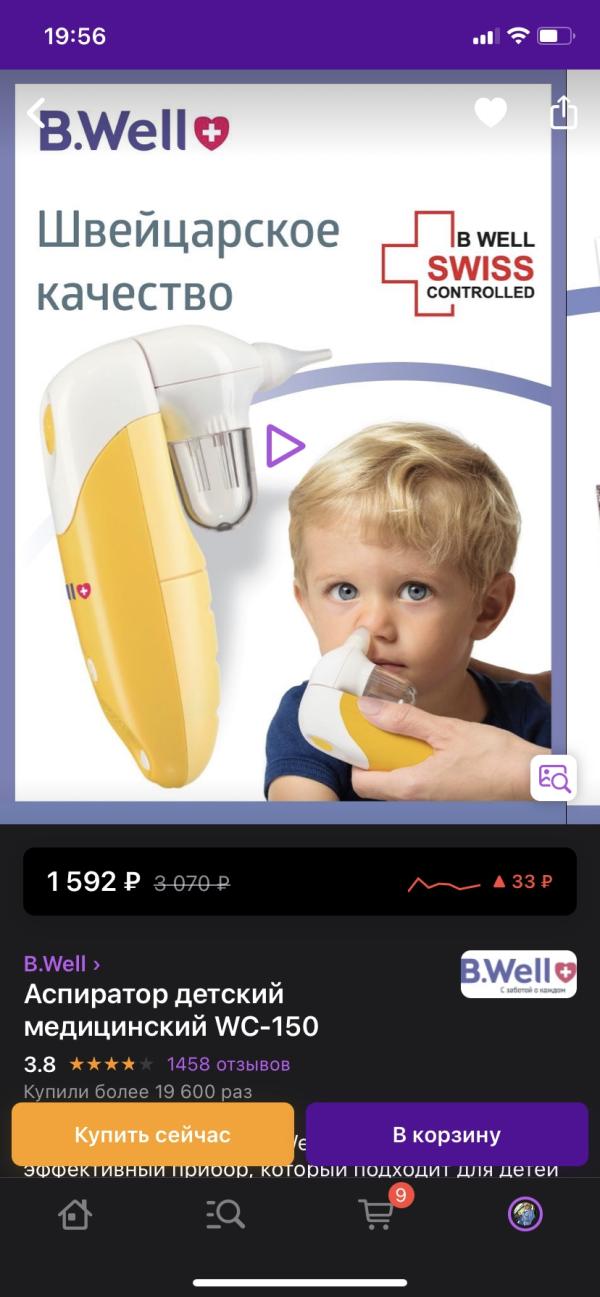Open the B.Well brand link
The height and width of the screenshot is (1297, 600).
coord(62,964)
